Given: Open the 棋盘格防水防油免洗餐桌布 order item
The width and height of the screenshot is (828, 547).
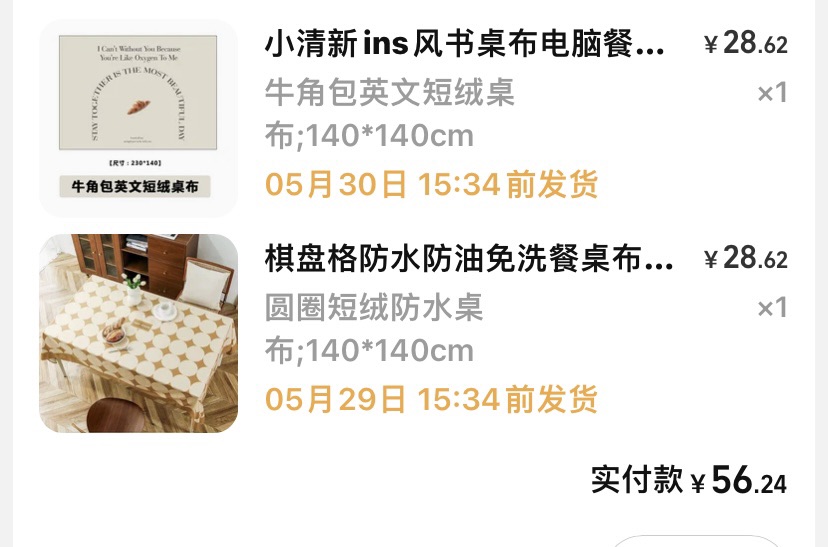Looking at the screenshot, I should 468,262.
